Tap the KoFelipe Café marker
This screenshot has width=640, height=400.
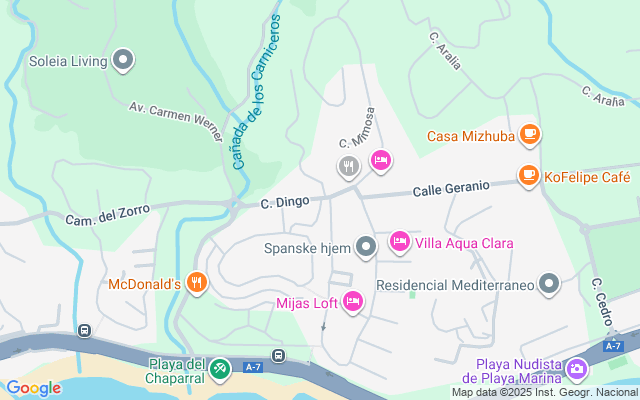pos(527,176)
